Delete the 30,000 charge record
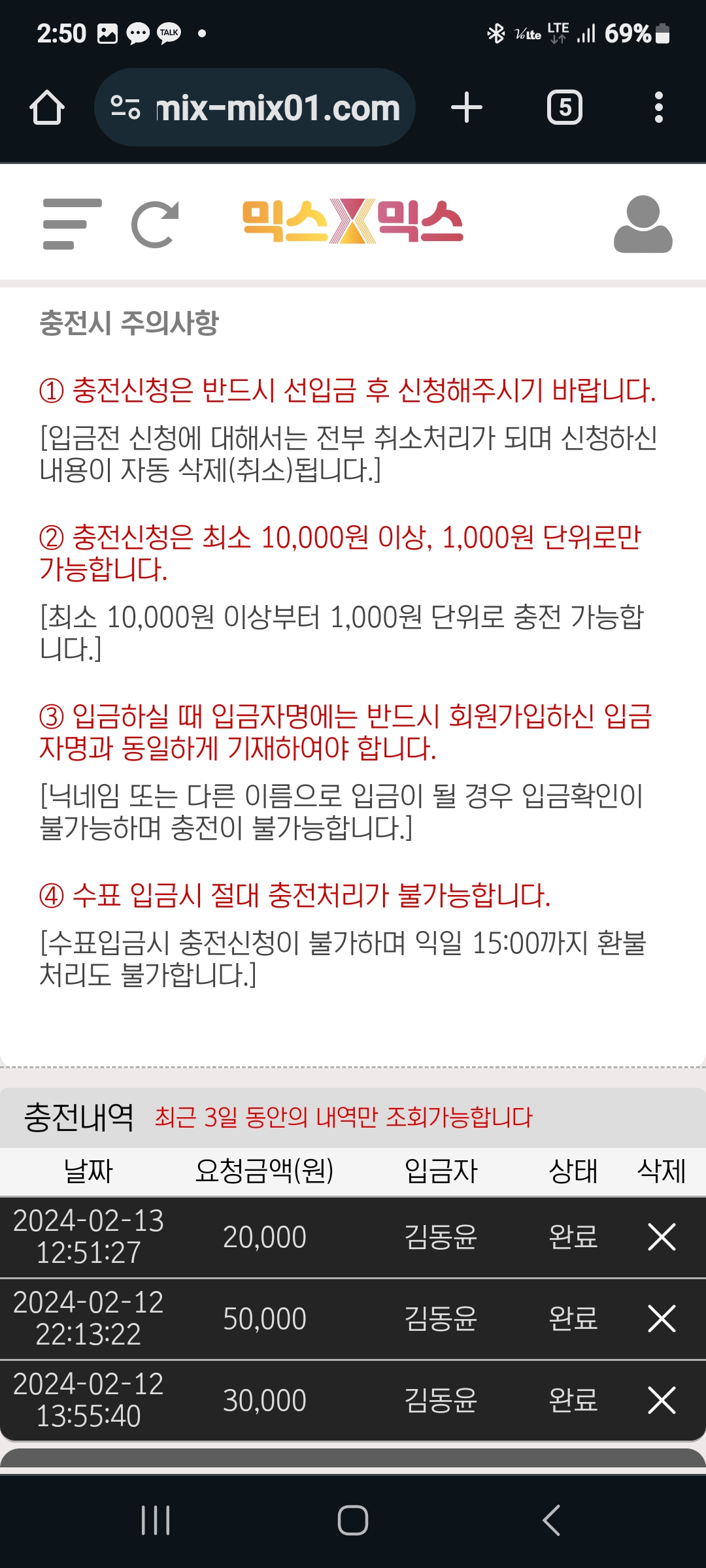This screenshot has height=1568, width=706. click(661, 1400)
